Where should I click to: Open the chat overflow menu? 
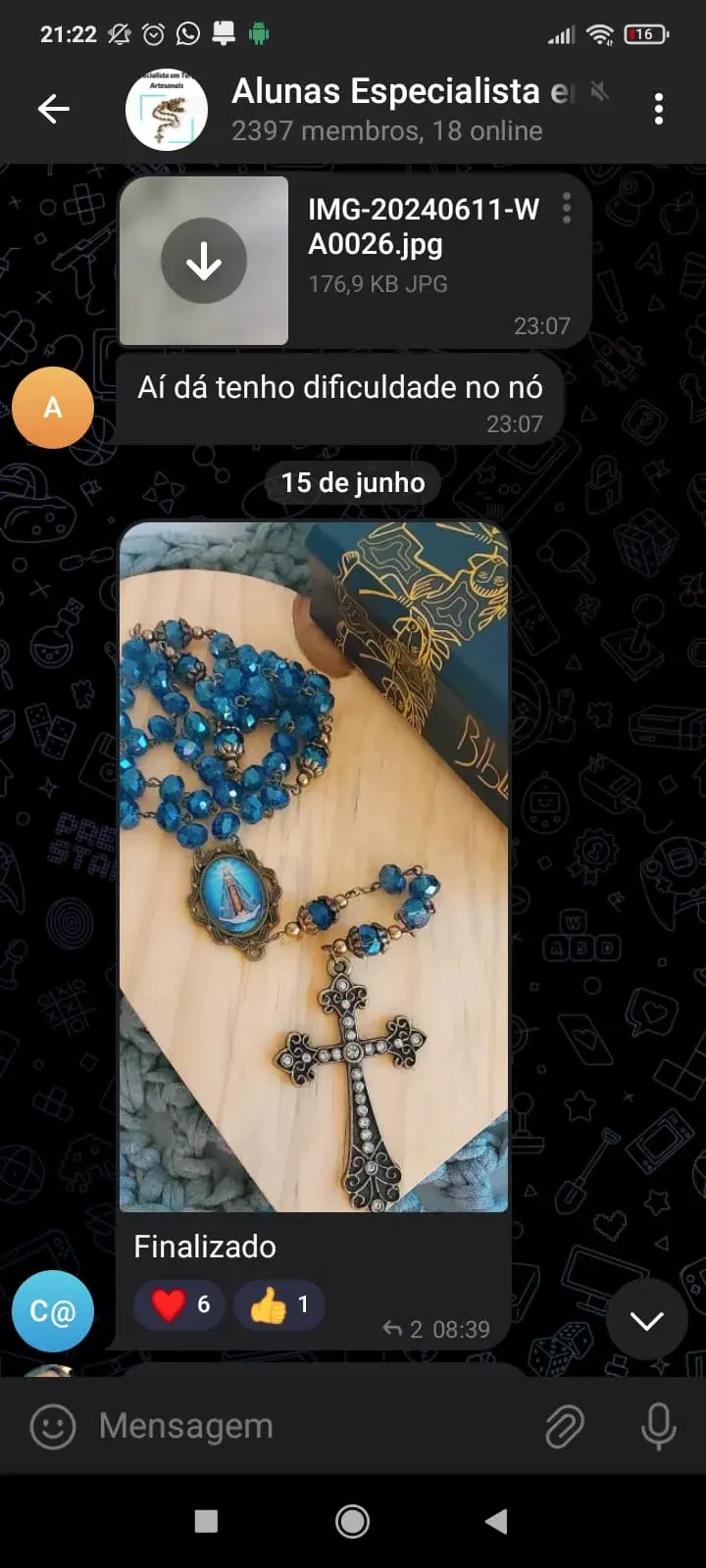658,109
